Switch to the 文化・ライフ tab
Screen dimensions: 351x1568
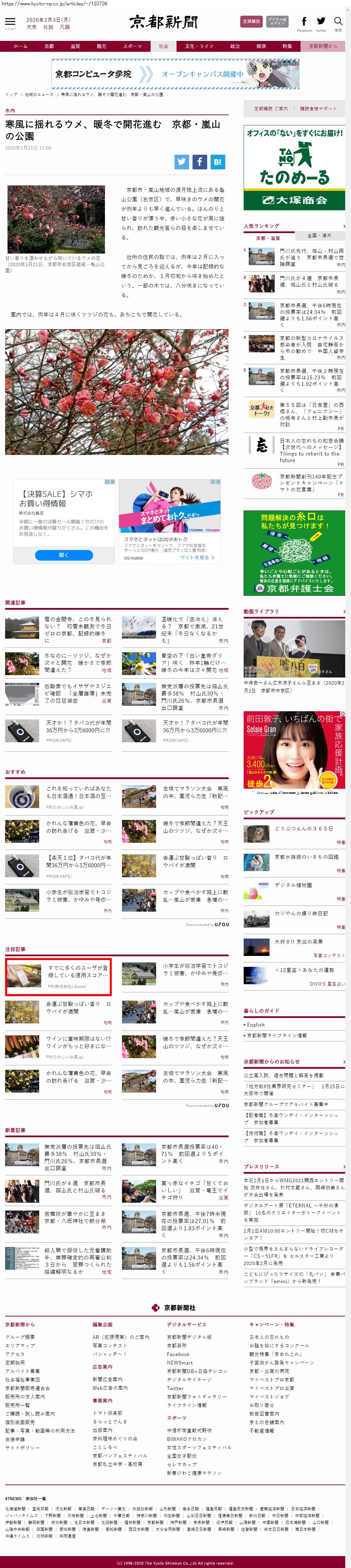pos(199,46)
